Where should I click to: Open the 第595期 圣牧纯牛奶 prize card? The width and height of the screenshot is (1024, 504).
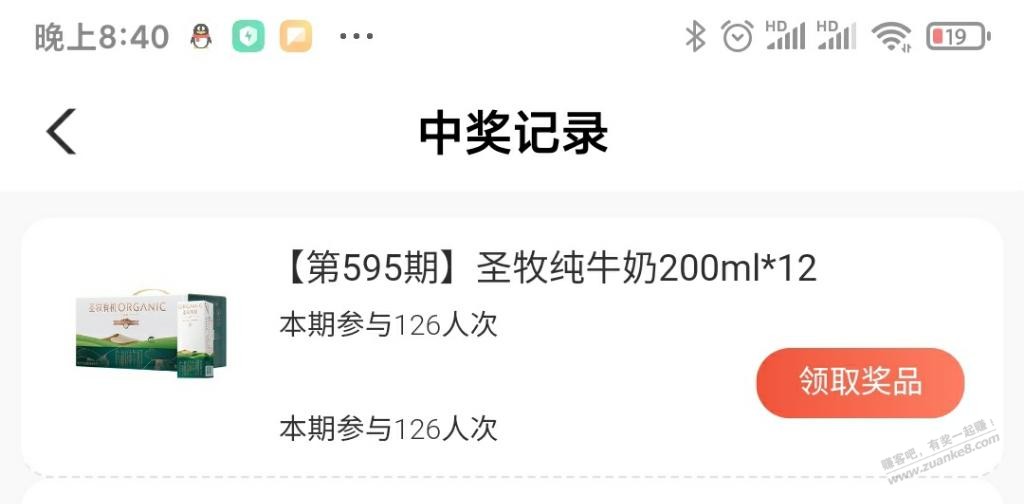point(546,269)
